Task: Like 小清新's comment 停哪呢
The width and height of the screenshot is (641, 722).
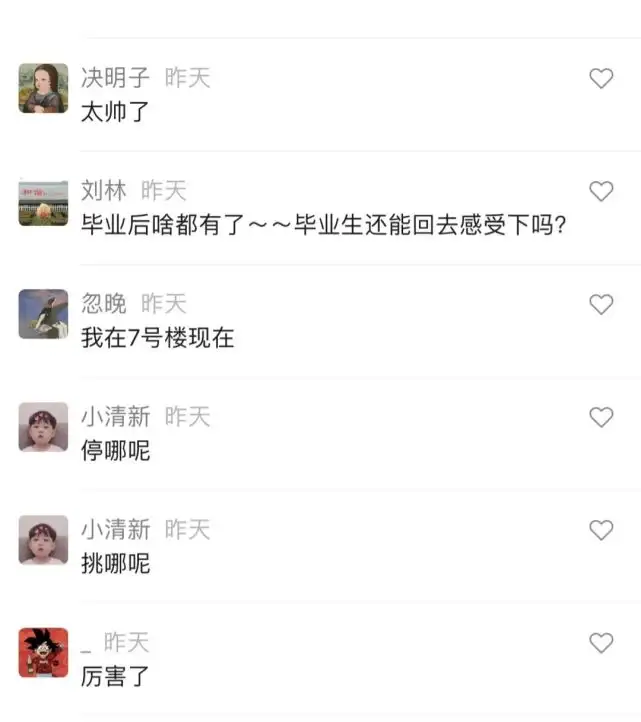Action: [x=601, y=417]
